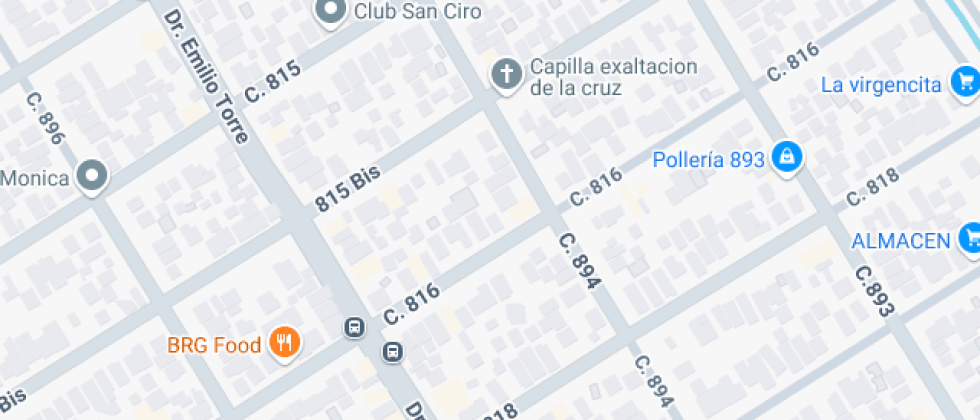Open La virgencita store pin
This screenshot has width=980, height=420.
[x=966, y=82]
